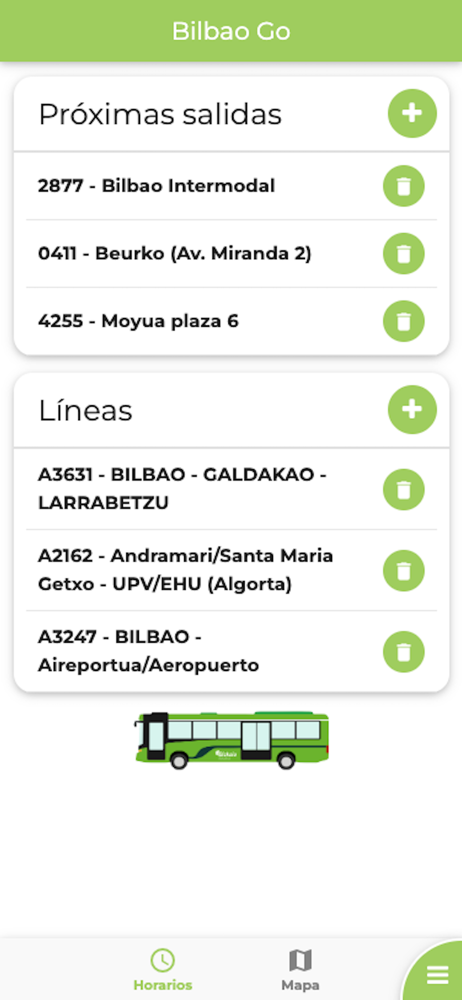462x1000 pixels.
Task: Select the Horarios tab
Action: 163,969
